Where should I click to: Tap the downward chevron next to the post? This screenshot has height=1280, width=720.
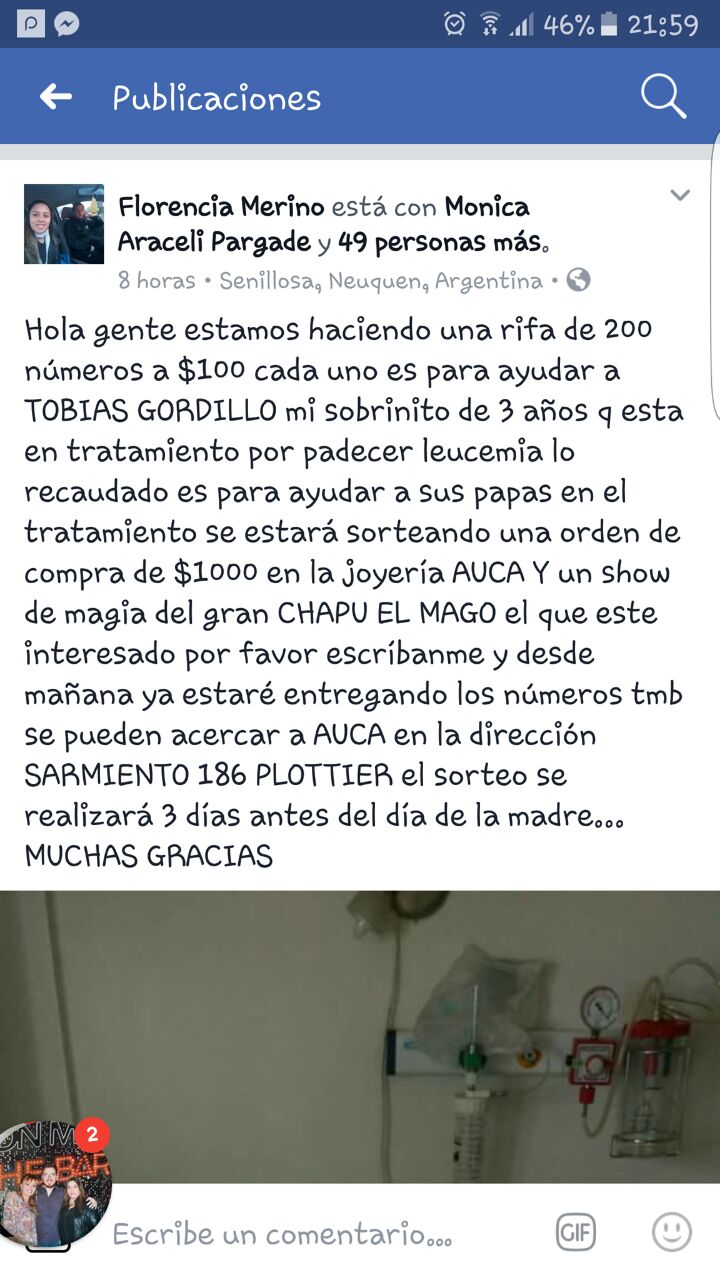pos(681,194)
